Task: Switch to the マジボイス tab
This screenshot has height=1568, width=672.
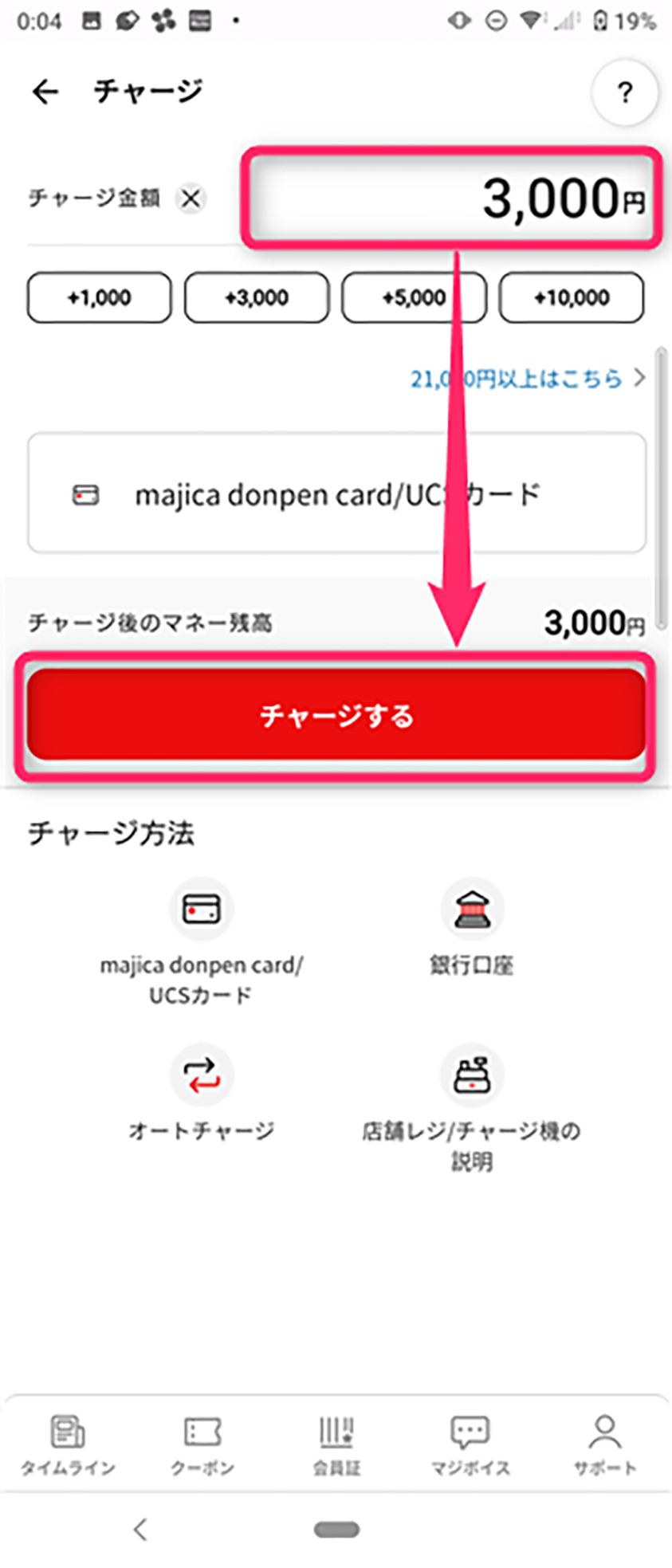Action: point(470,1444)
